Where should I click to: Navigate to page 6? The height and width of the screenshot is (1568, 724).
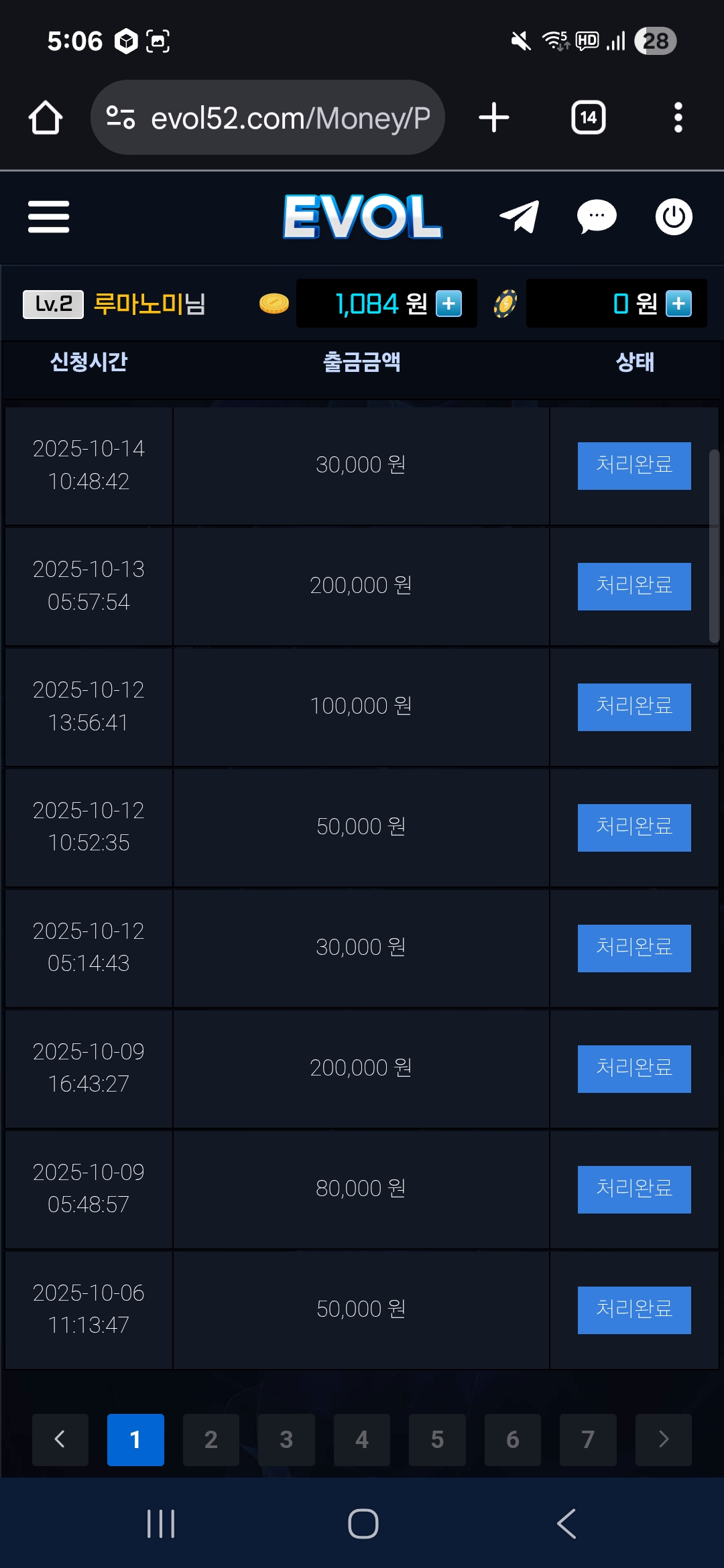point(513,1439)
